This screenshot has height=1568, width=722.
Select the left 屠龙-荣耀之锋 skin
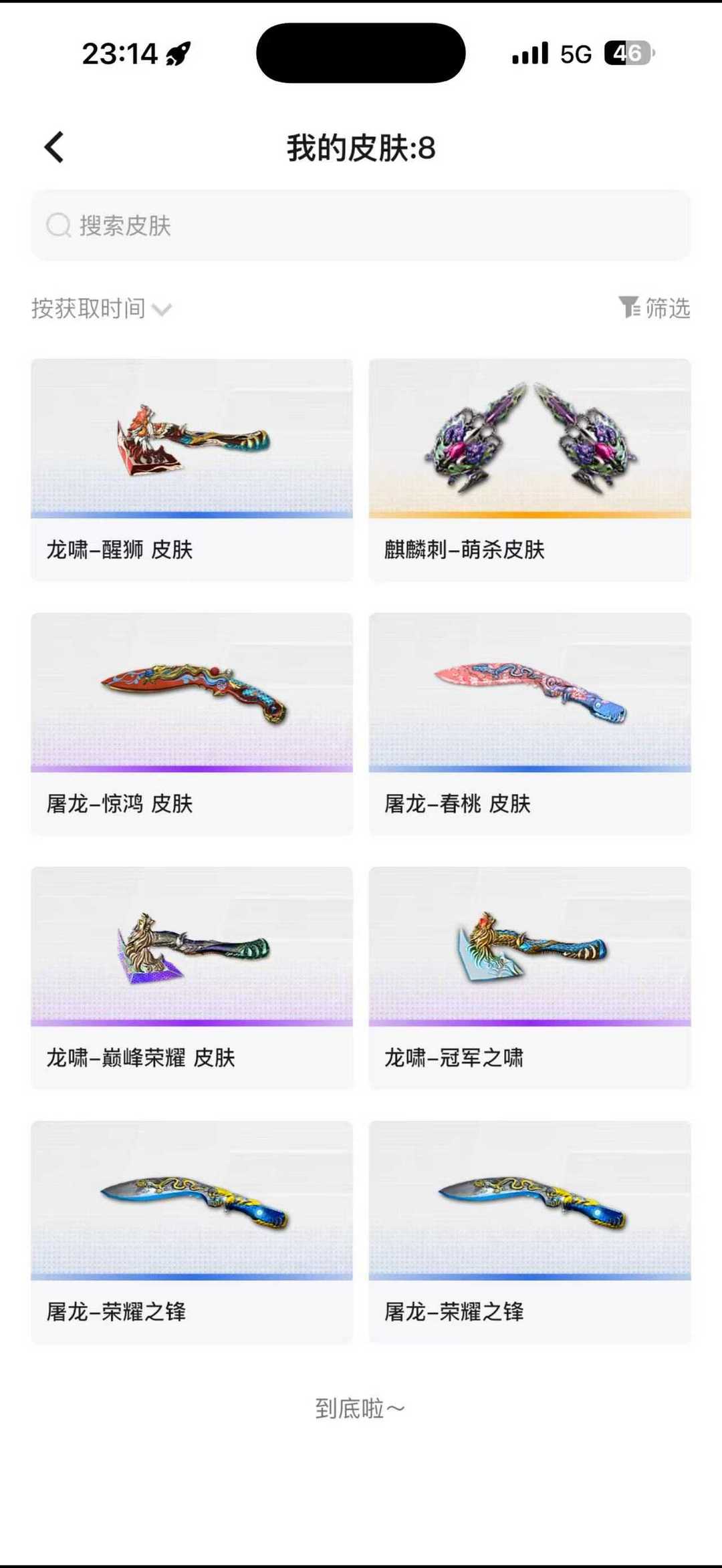(x=192, y=1230)
